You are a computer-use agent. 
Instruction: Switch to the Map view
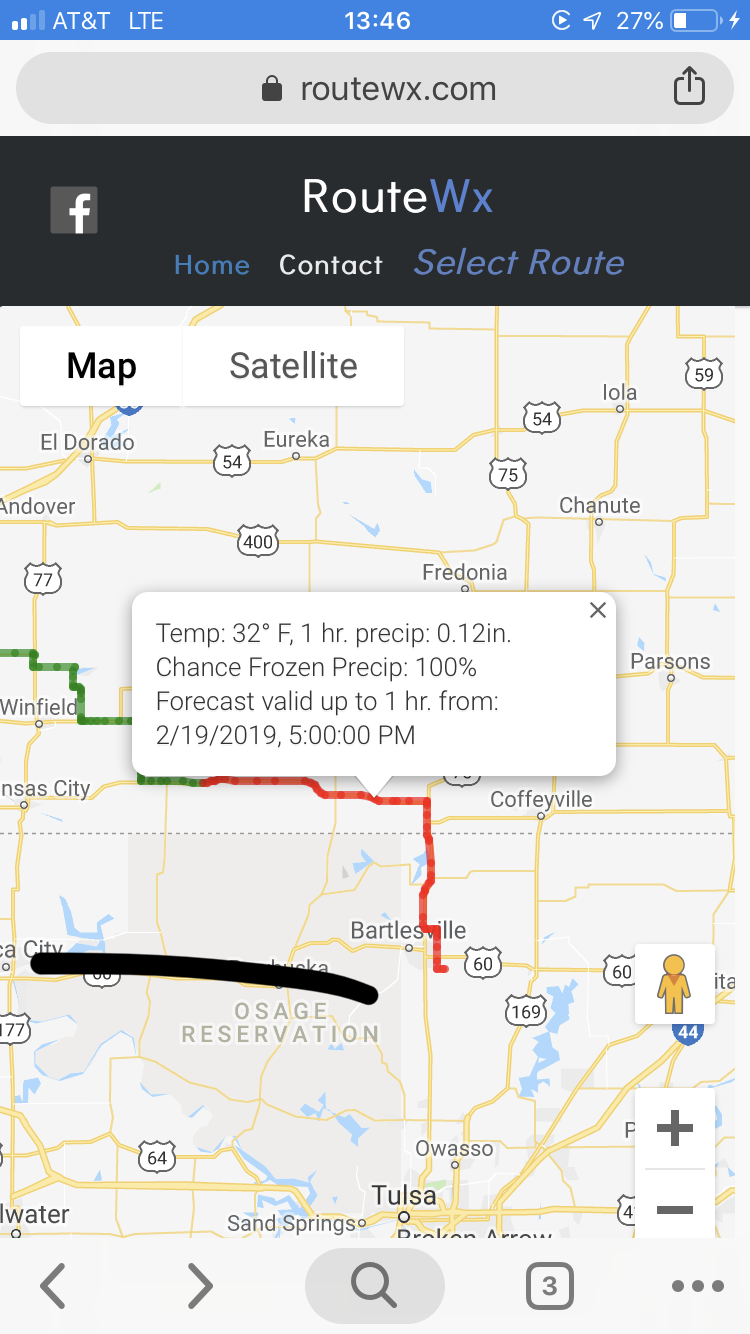(101, 366)
